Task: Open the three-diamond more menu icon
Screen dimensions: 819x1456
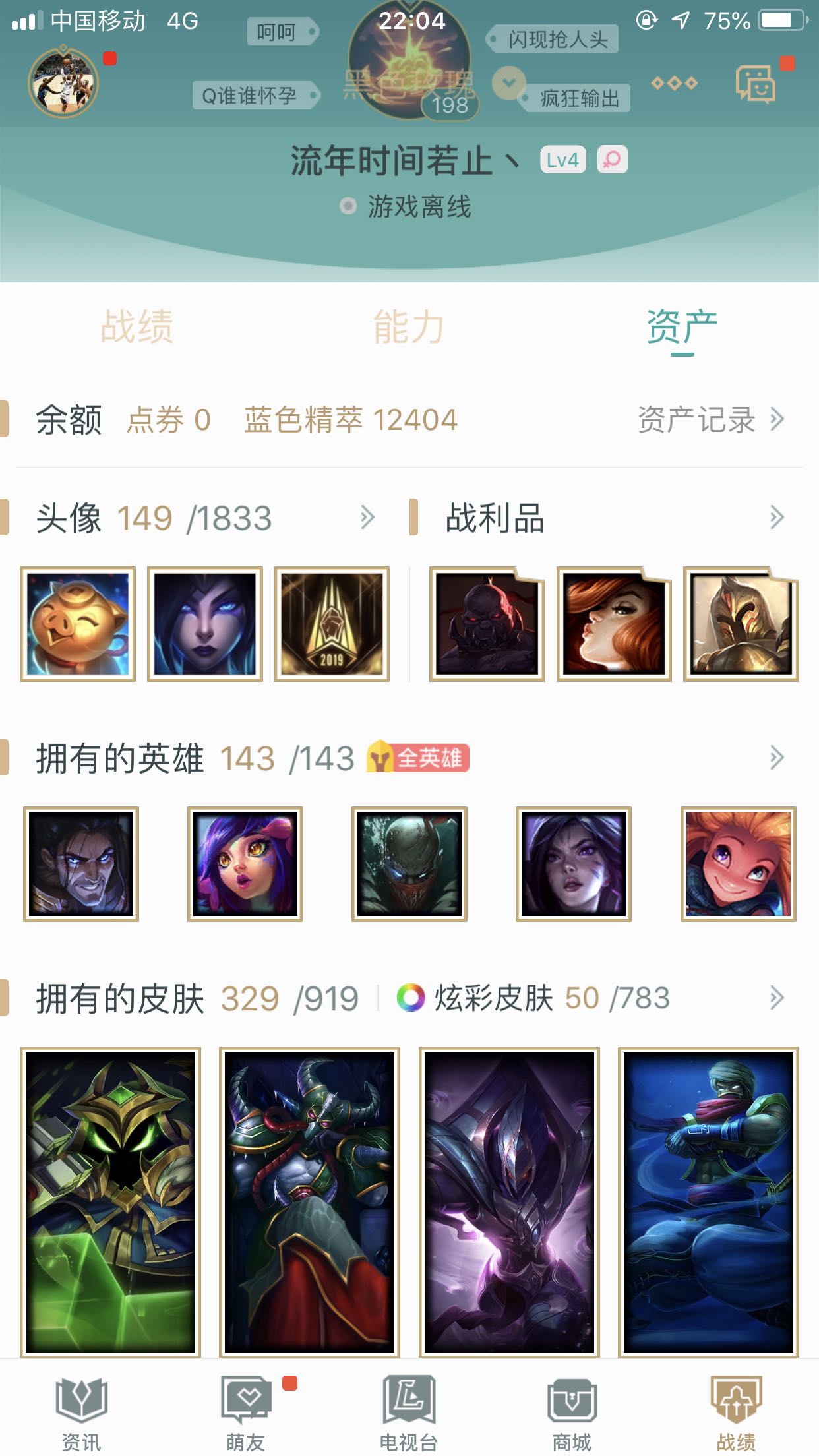Action: pyautogui.click(x=674, y=83)
